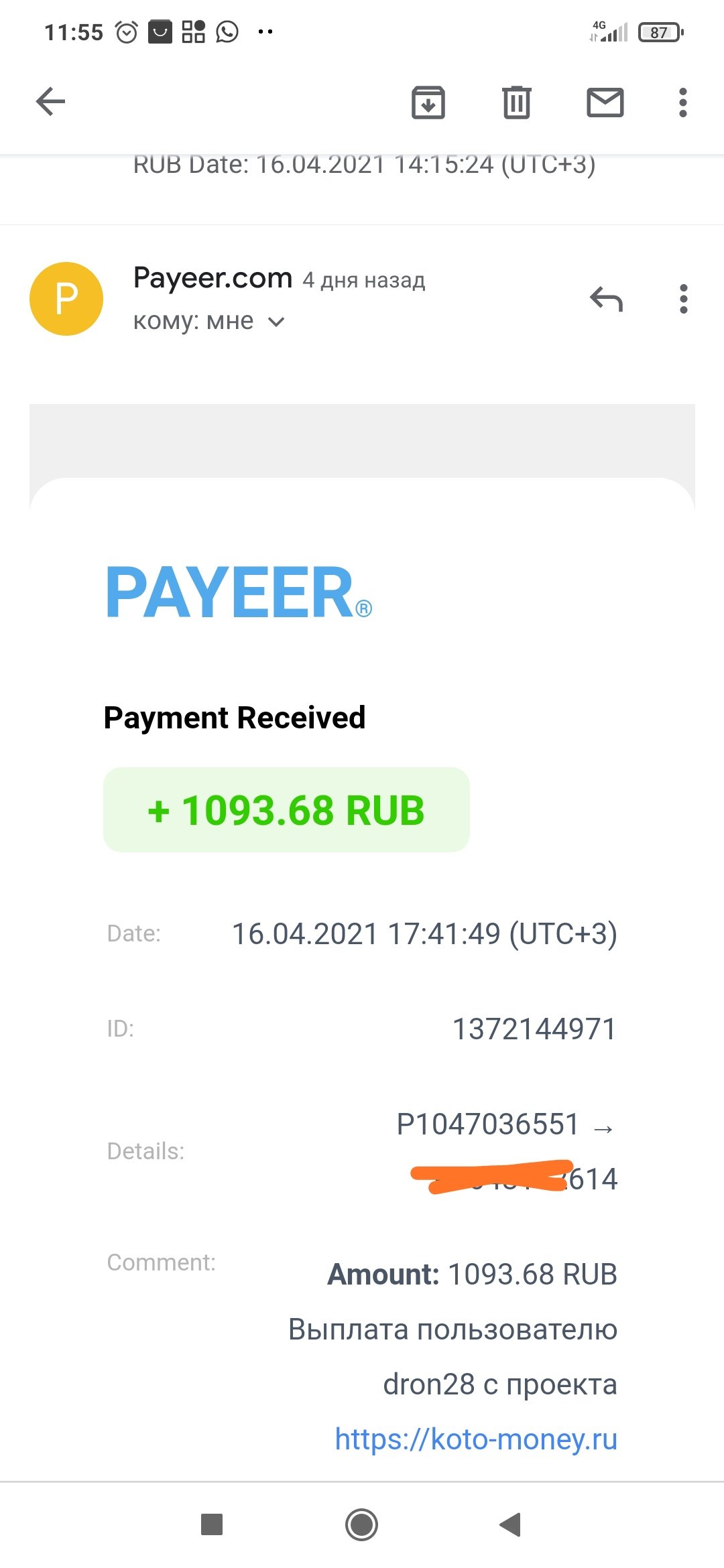
Task: Delete this email with the trash icon
Action: coord(517,103)
